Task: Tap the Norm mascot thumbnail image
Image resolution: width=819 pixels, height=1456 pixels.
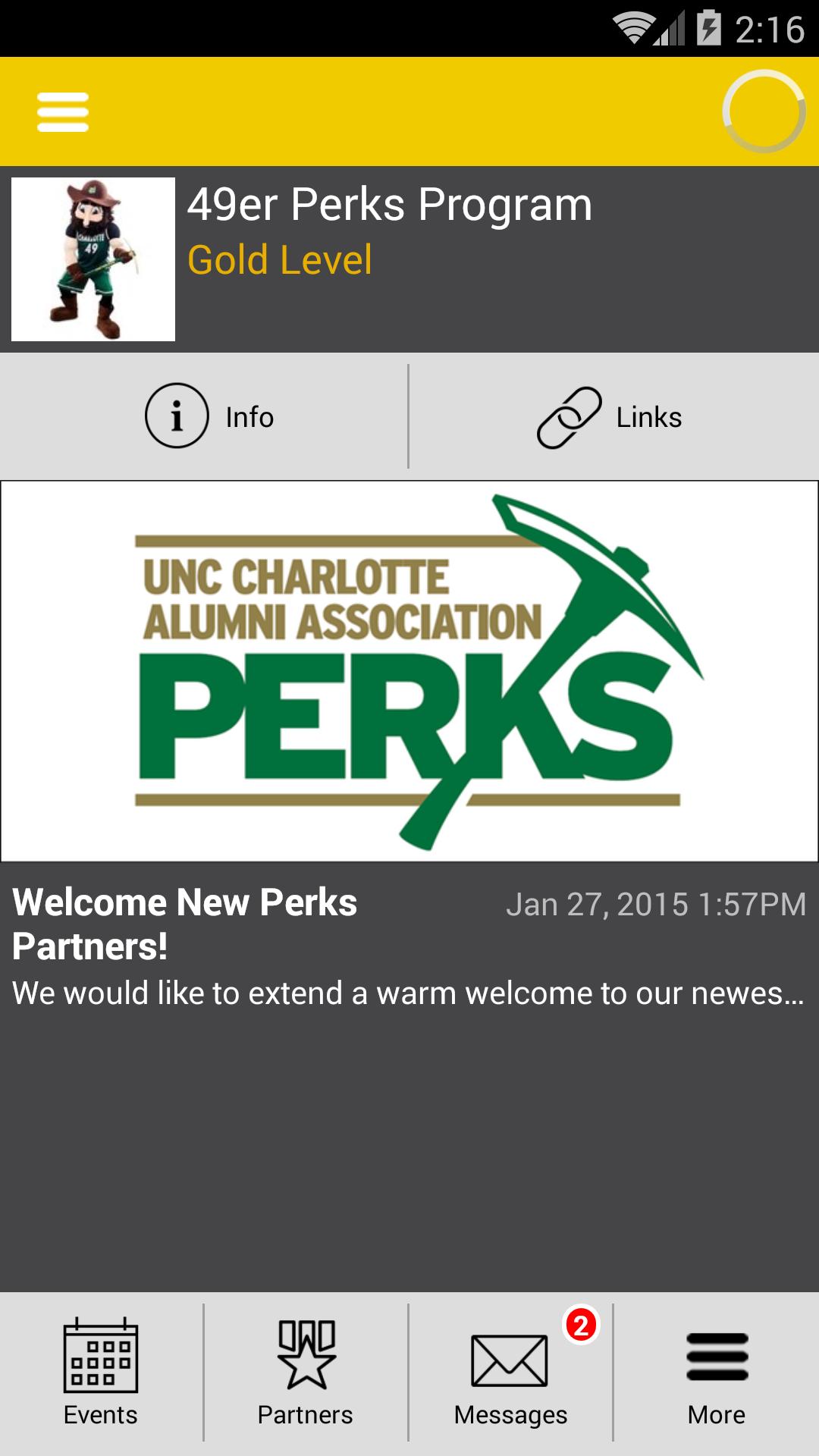Action: tap(93, 256)
